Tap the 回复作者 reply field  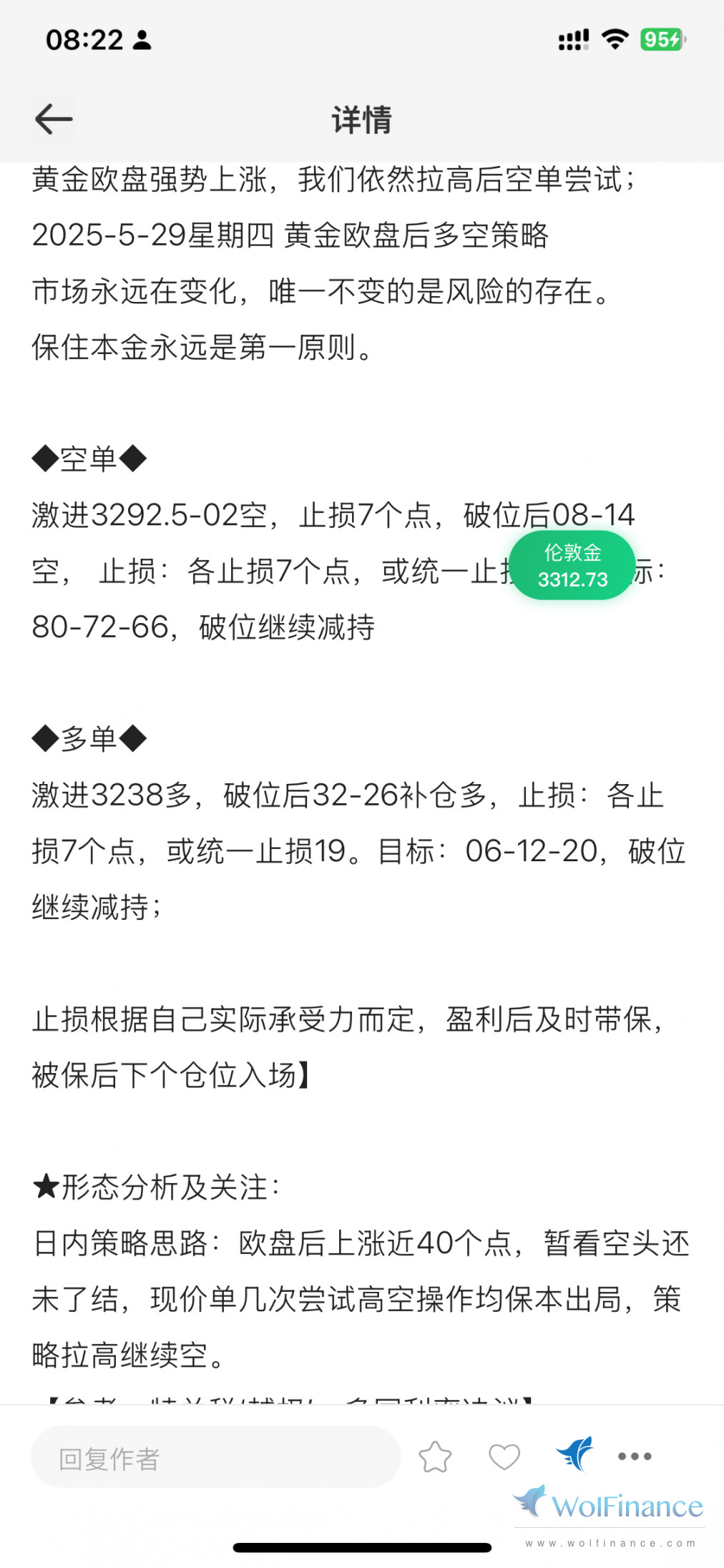pos(215,1456)
